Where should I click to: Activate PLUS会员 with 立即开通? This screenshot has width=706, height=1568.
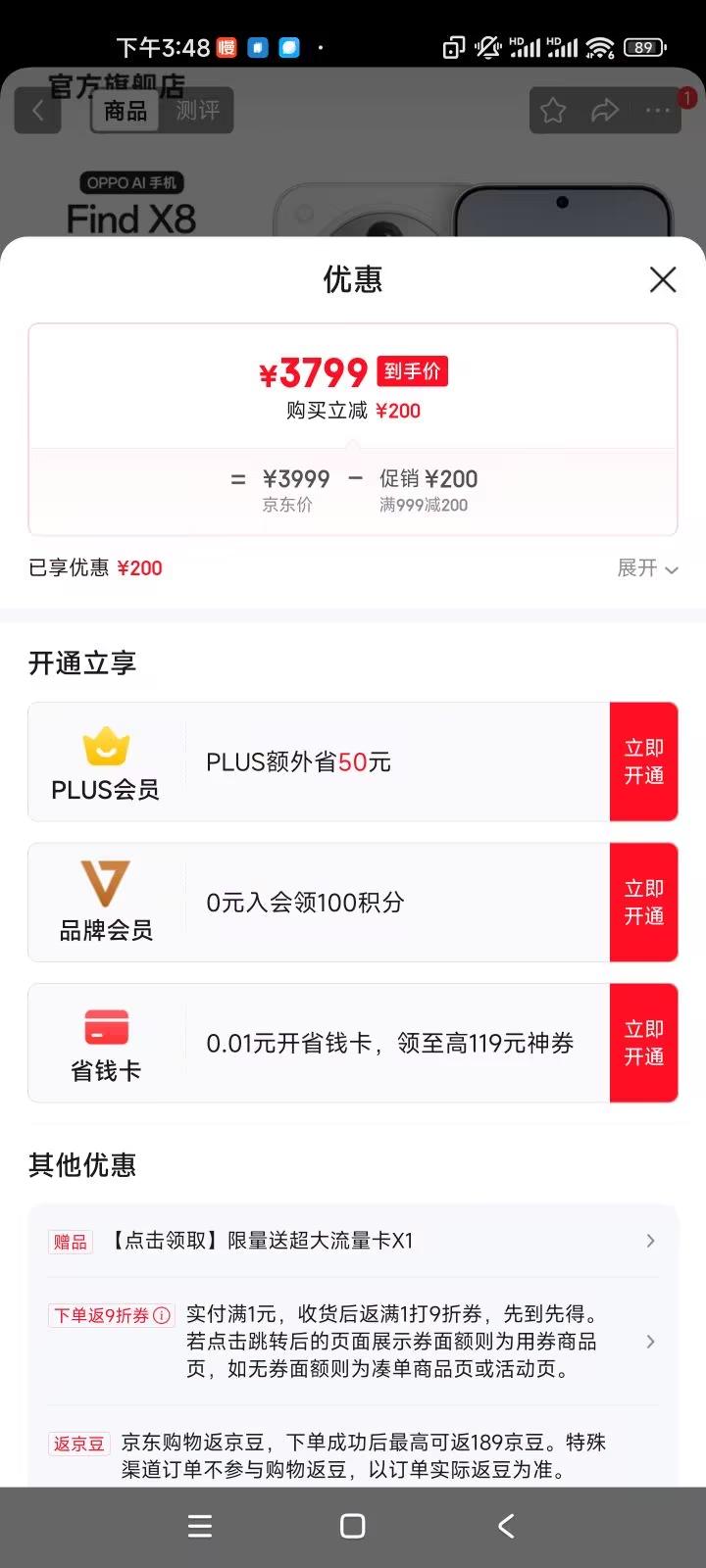click(x=643, y=761)
